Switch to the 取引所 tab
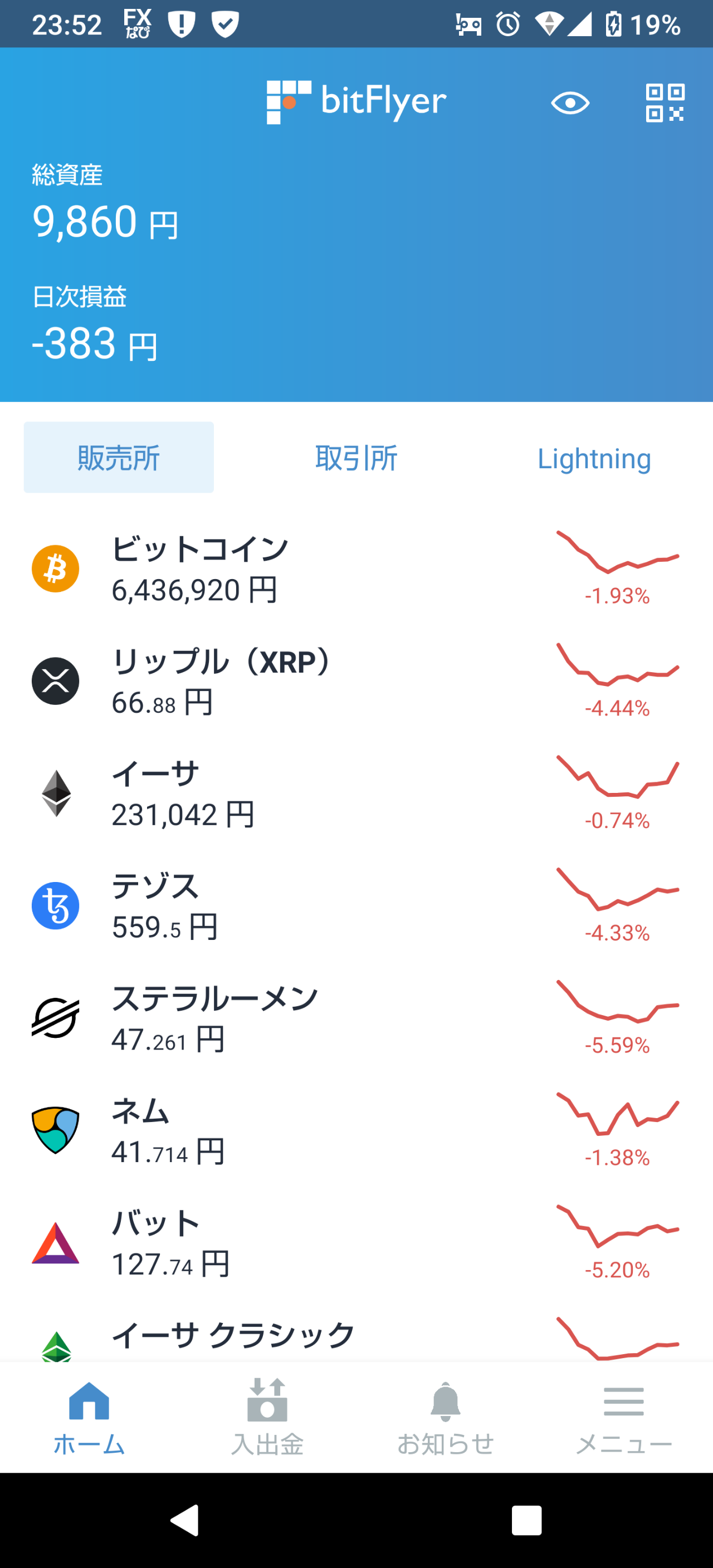This screenshot has width=713, height=1568. pyautogui.click(x=356, y=457)
